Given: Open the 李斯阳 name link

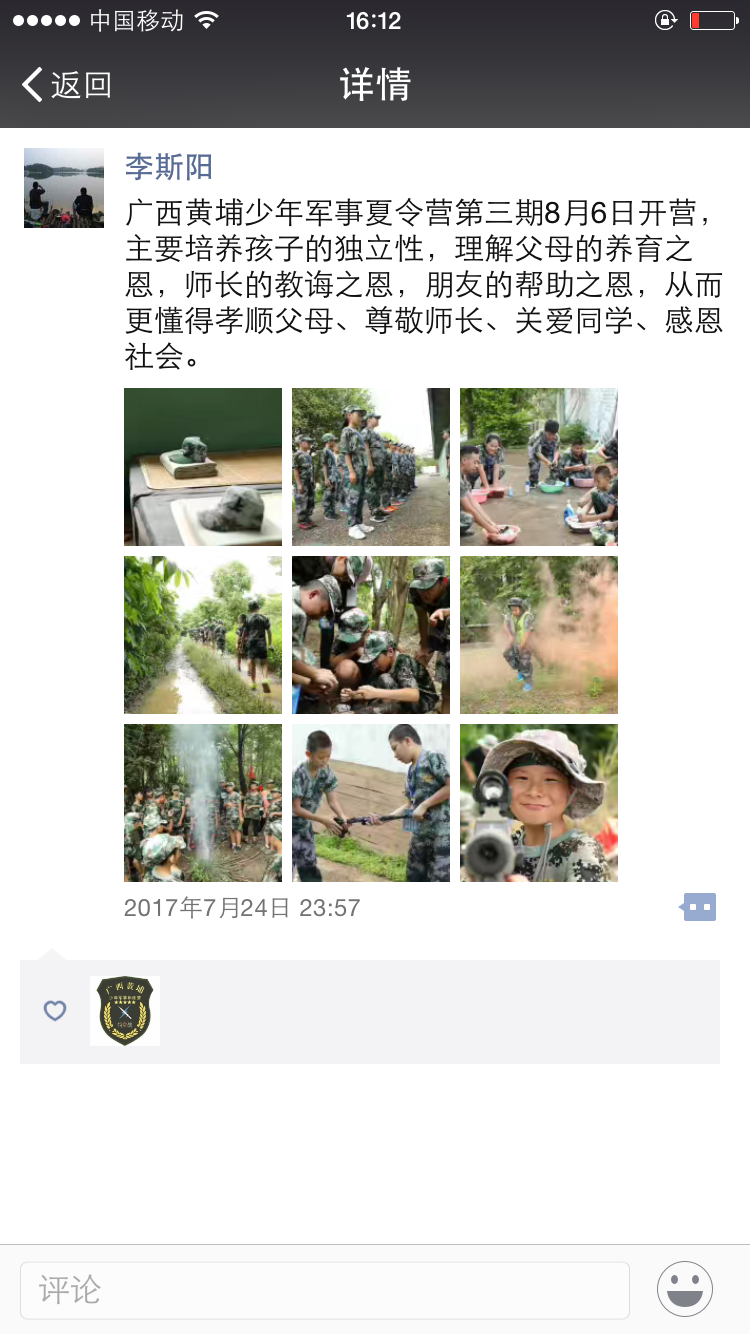Looking at the screenshot, I should (169, 166).
